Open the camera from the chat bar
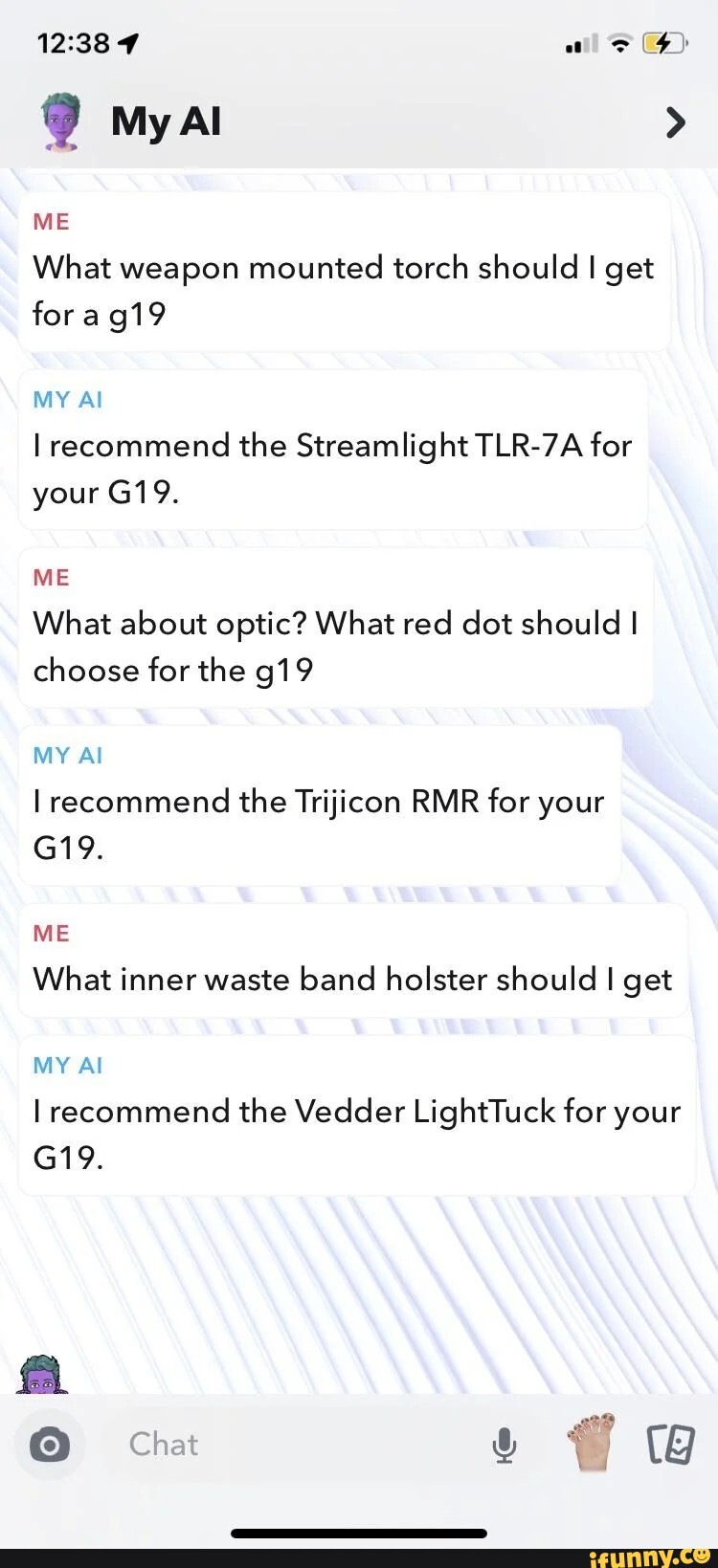The height and width of the screenshot is (1568, 718). pos(50,1445)
